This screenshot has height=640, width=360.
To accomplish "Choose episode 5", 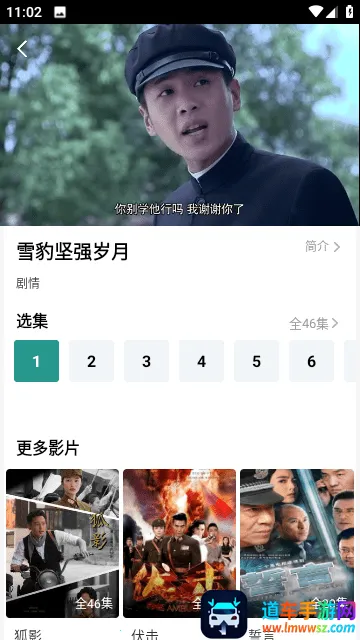I will (x=256, y=361).
